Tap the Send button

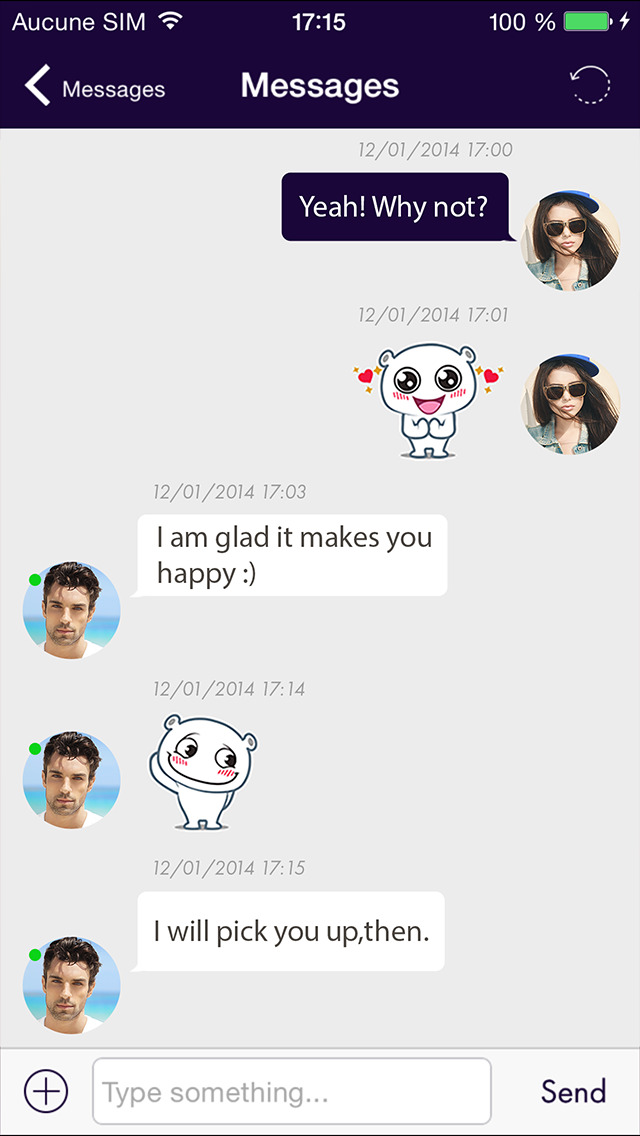tap(573, 1091)
